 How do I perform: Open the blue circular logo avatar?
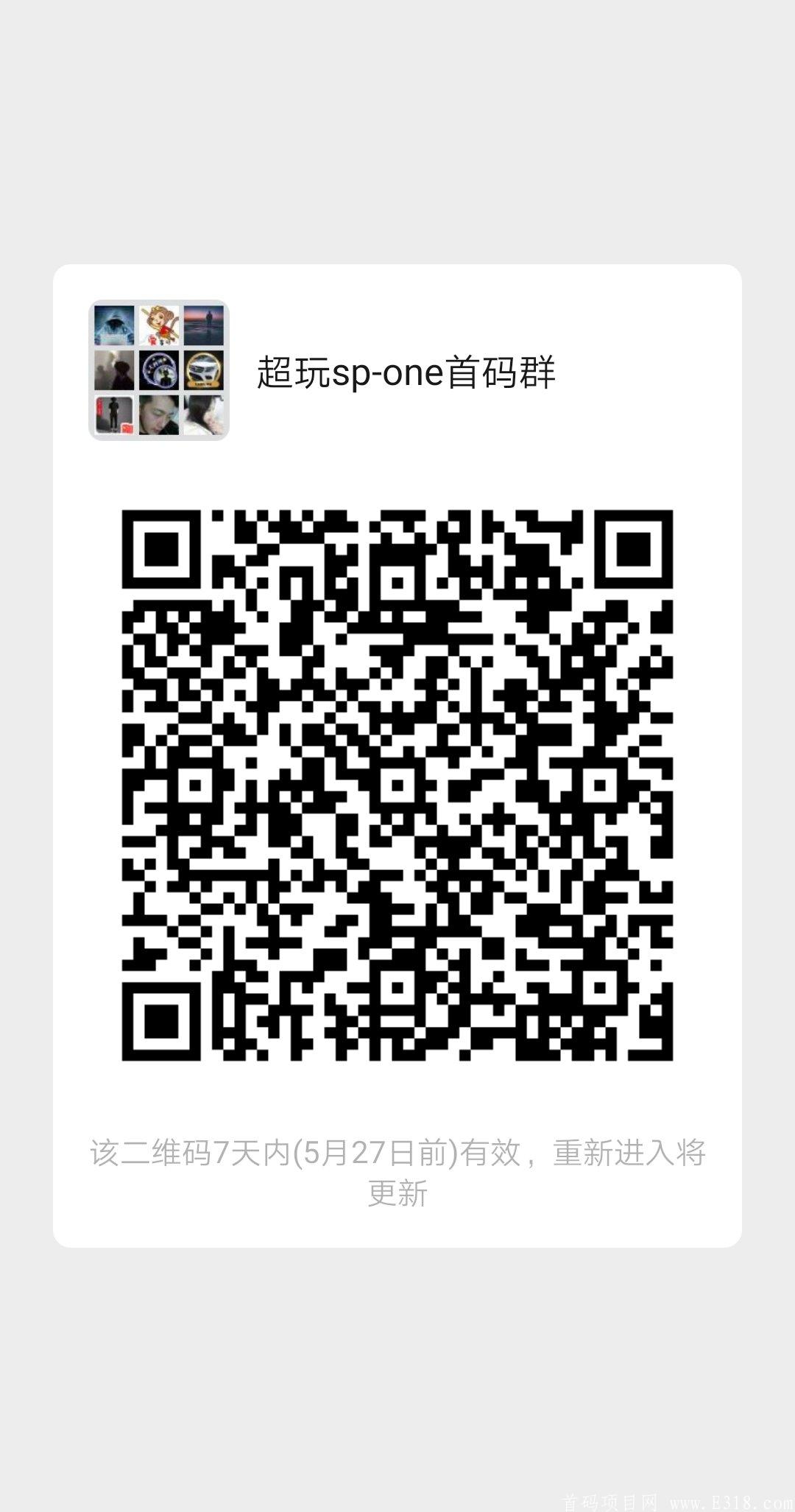[x=160, y=370]
